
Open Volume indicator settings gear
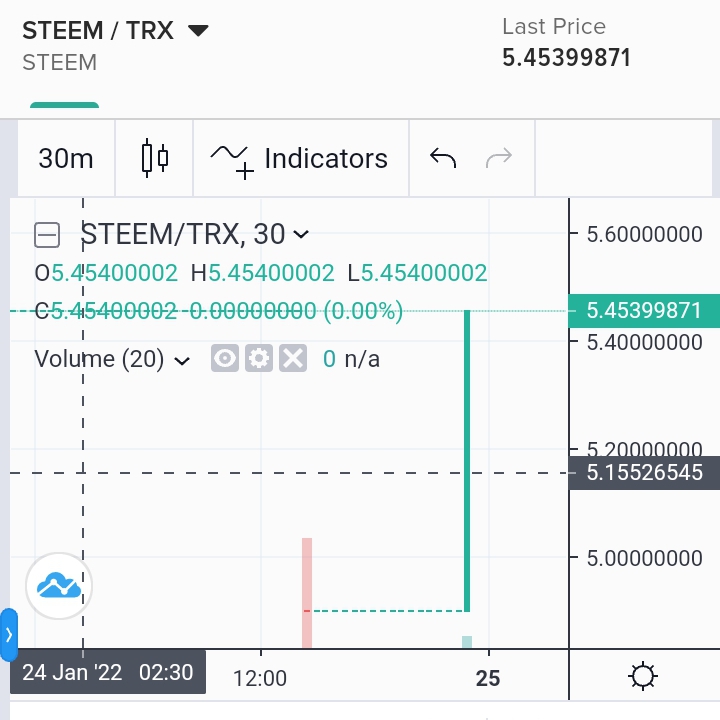[259, 358]
